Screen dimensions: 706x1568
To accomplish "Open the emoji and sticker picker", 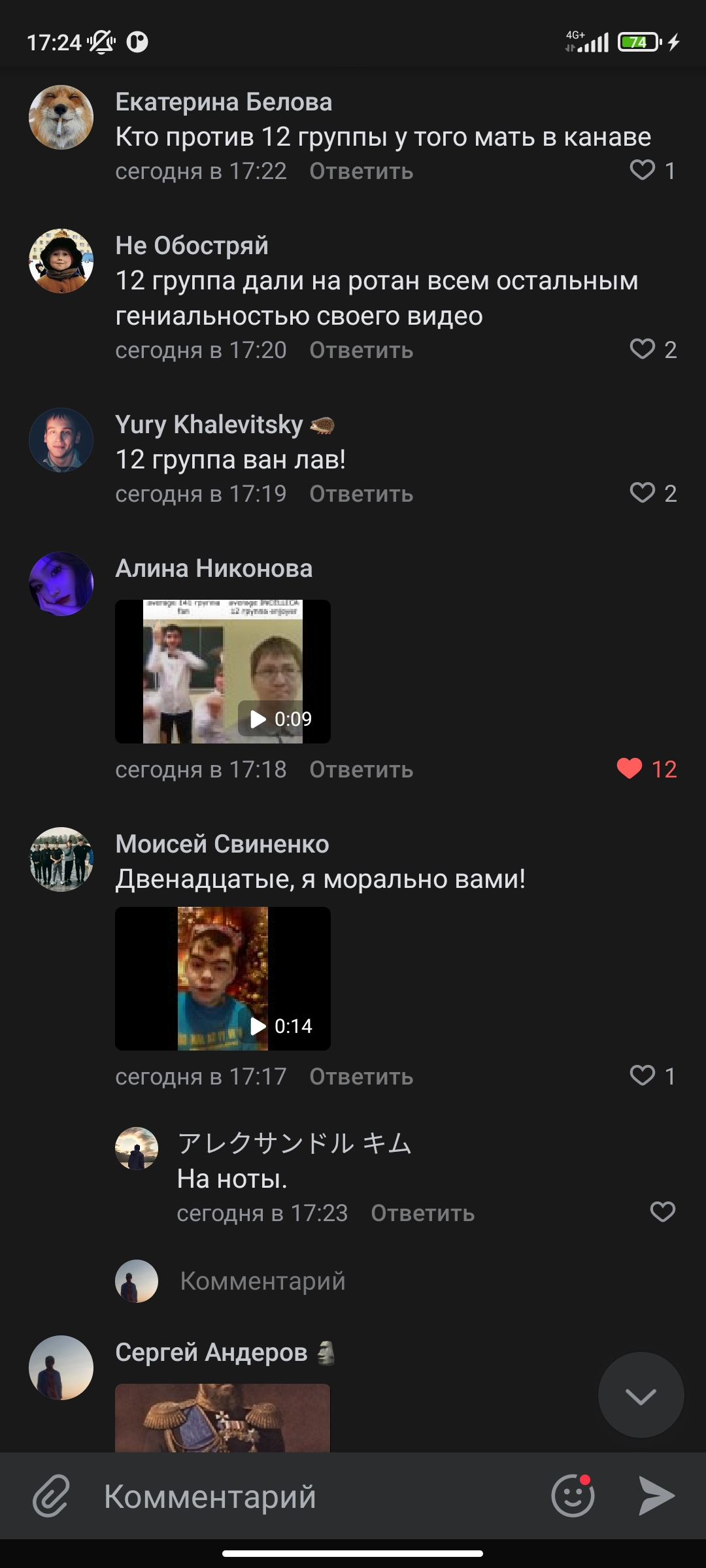I will click(x=573, y=1496).
